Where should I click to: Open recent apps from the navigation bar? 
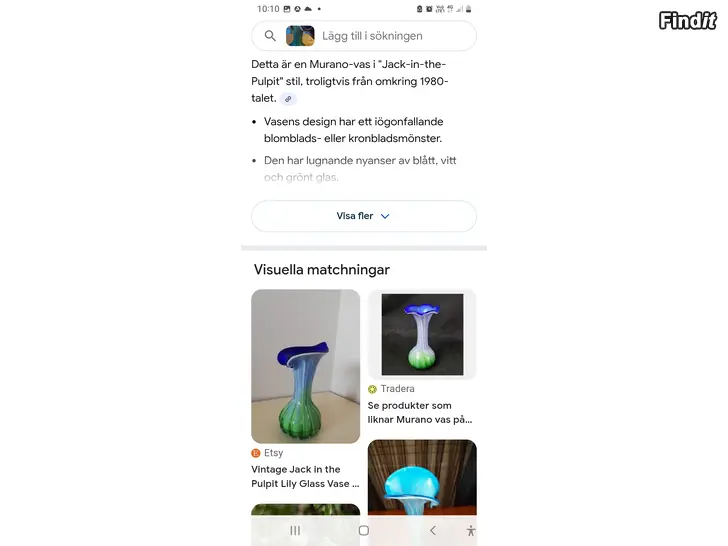pos(295,531)
